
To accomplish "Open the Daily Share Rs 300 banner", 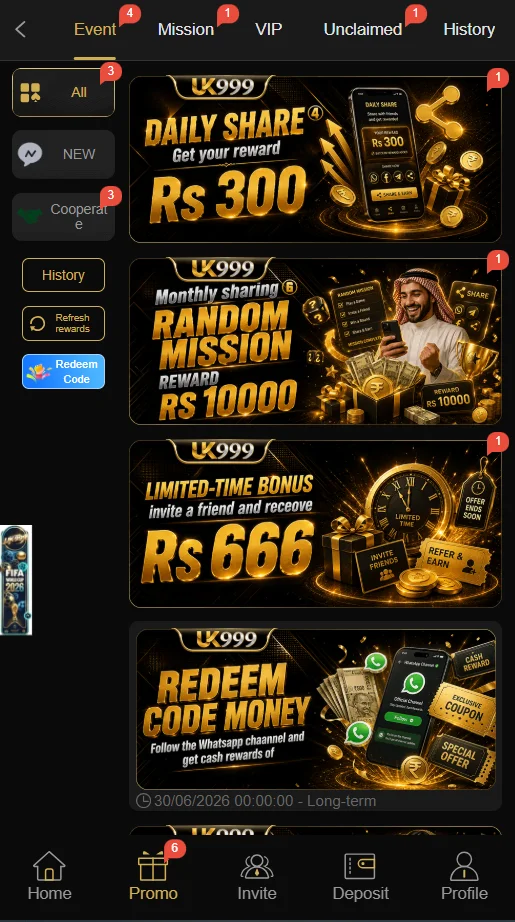I will click(315, 159).
